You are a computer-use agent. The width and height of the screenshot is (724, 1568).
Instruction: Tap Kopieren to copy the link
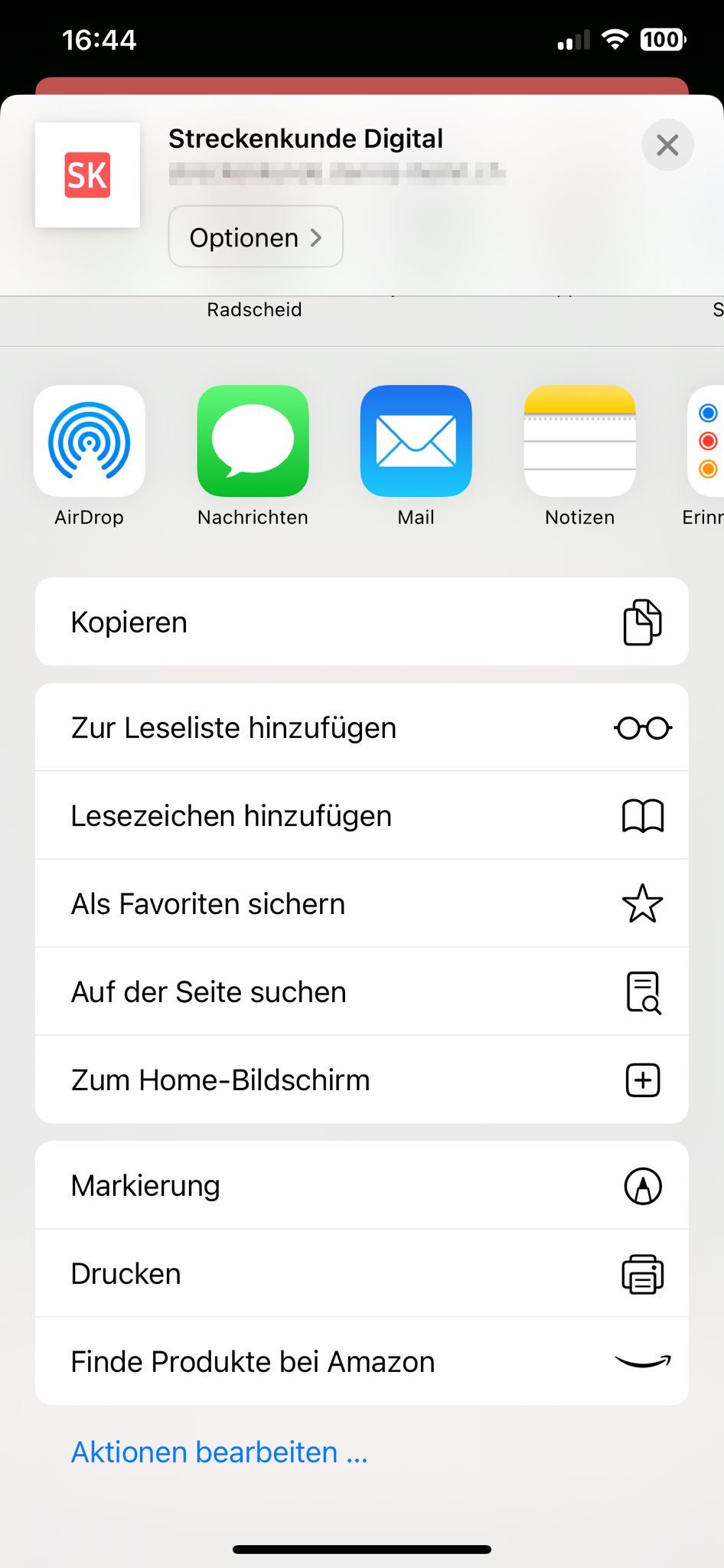(361, 622)
